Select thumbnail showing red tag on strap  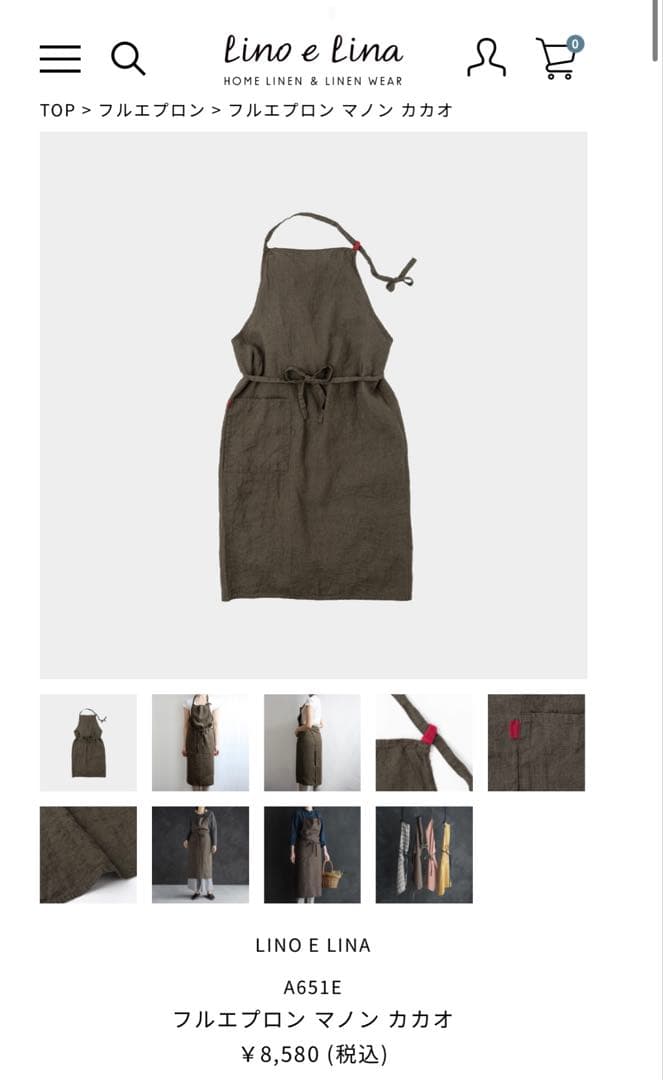pyautogui.click(x=424, y=743)
